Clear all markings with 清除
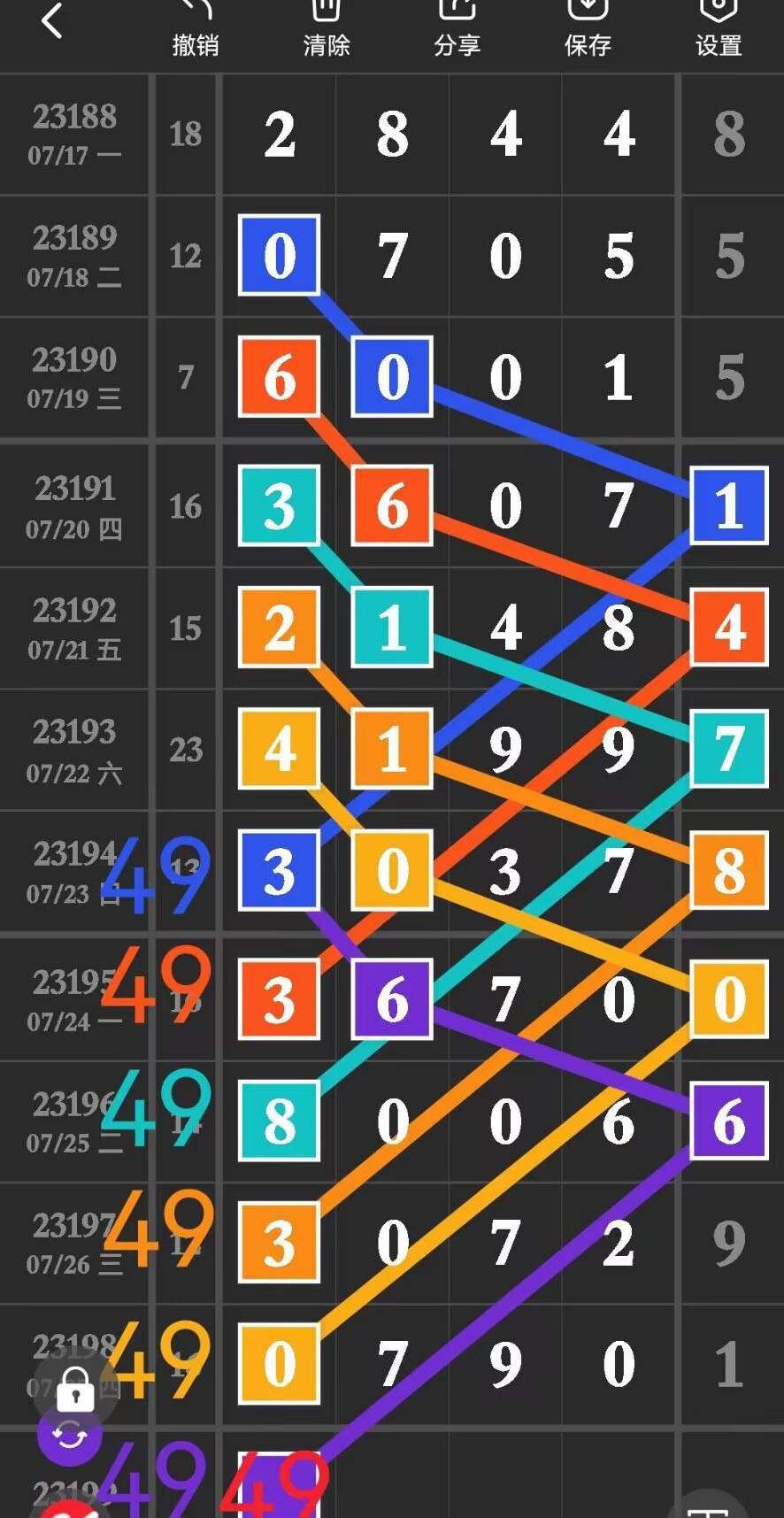The height and width of the screenshot is (1518, 784). 326,28
